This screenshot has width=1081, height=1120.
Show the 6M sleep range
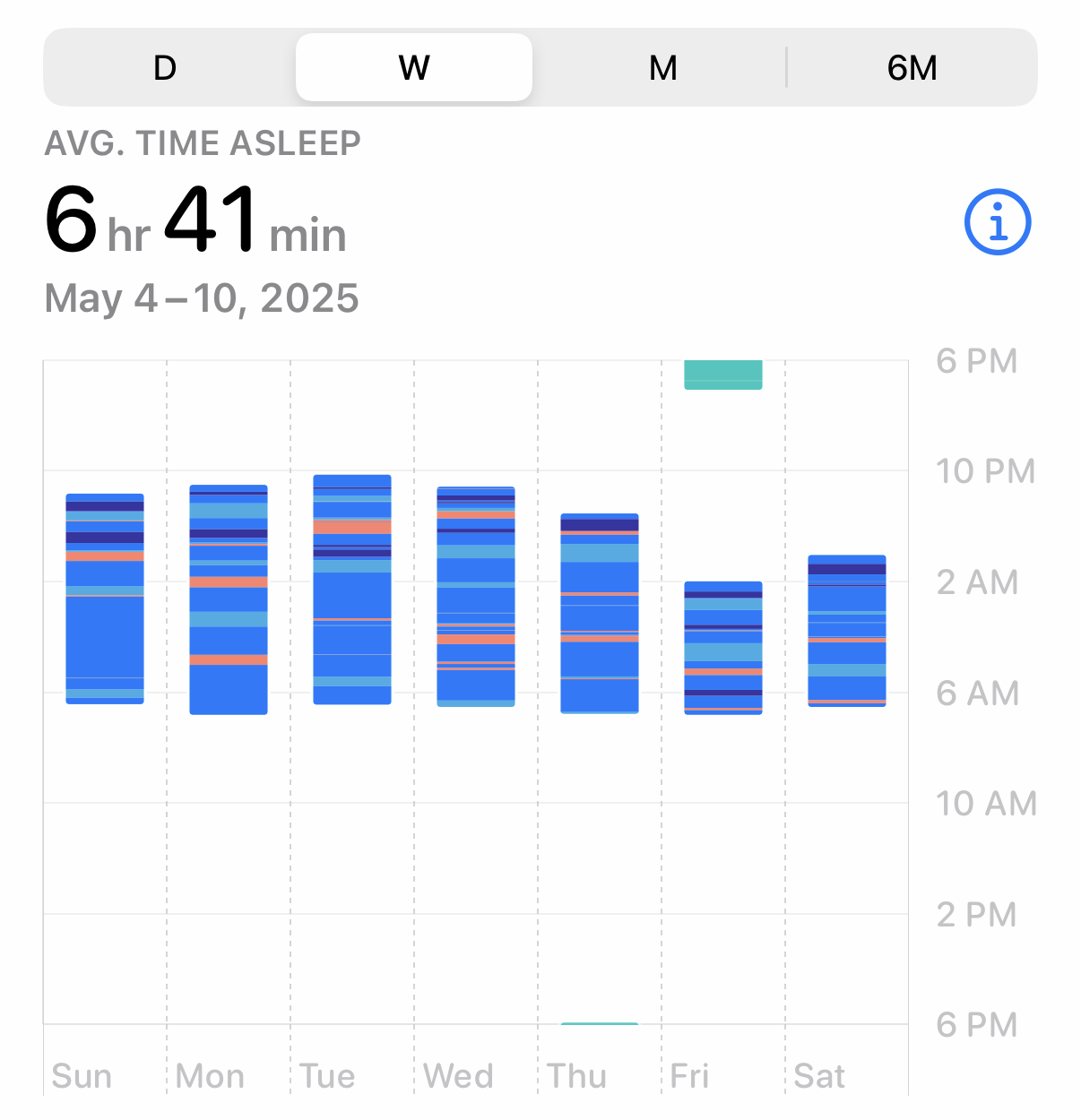(912, 68)
